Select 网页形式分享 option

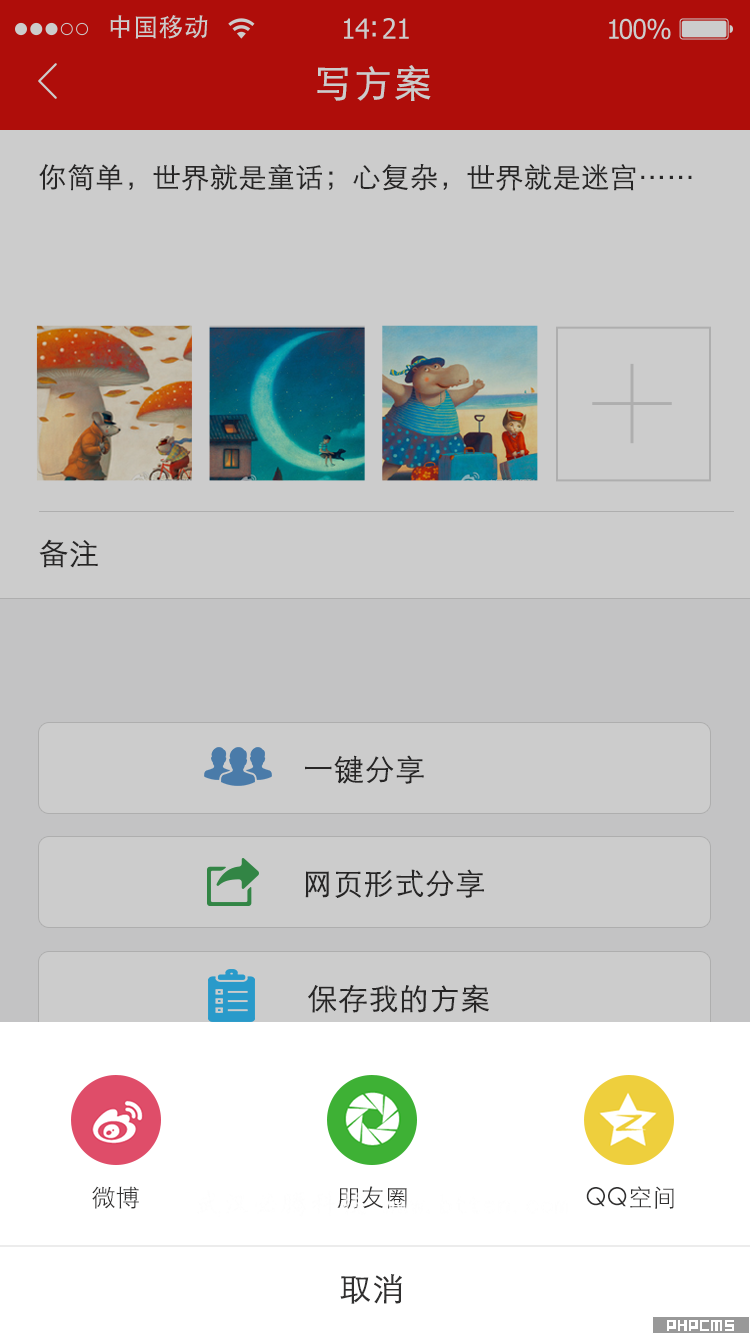point(374,882)
